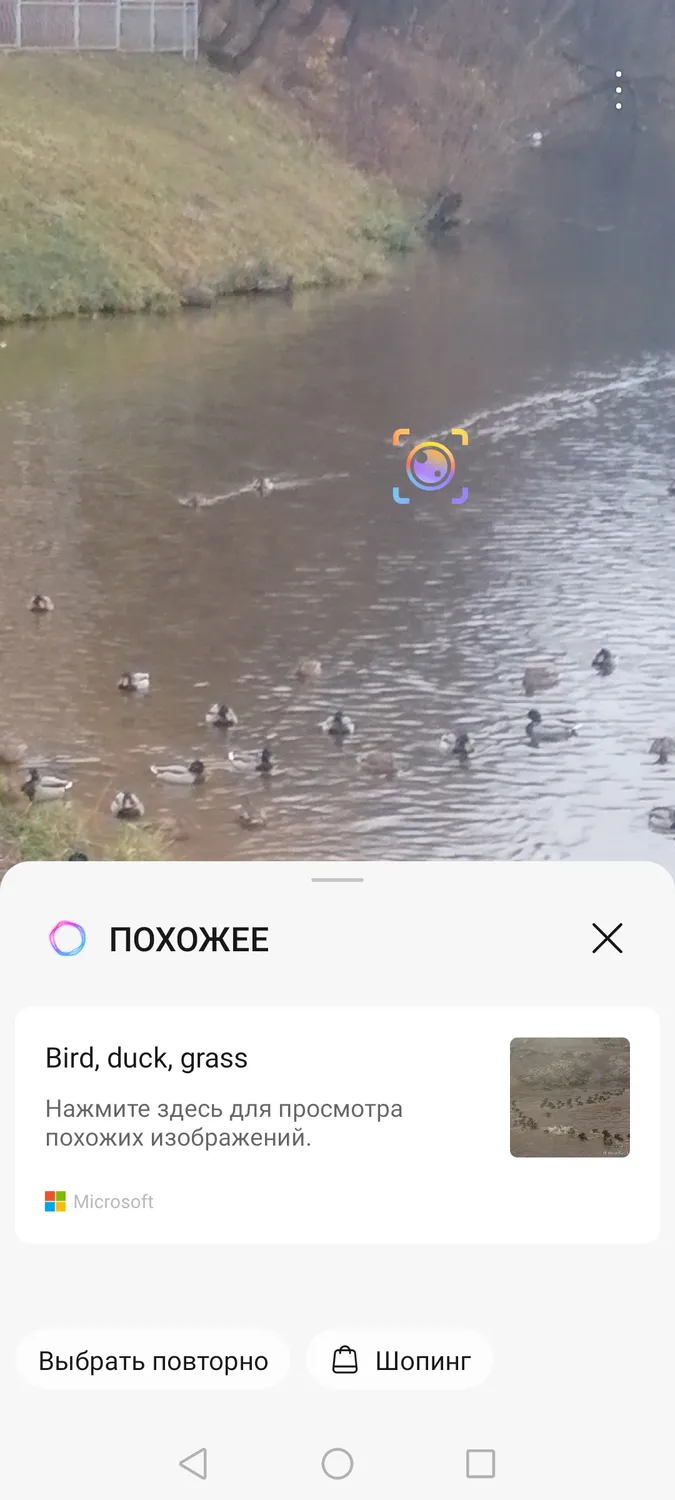Tap the AI lens focus marker on photo
Image resolution: width=675 pixels, height=1500 pixels.
(430, 467)
